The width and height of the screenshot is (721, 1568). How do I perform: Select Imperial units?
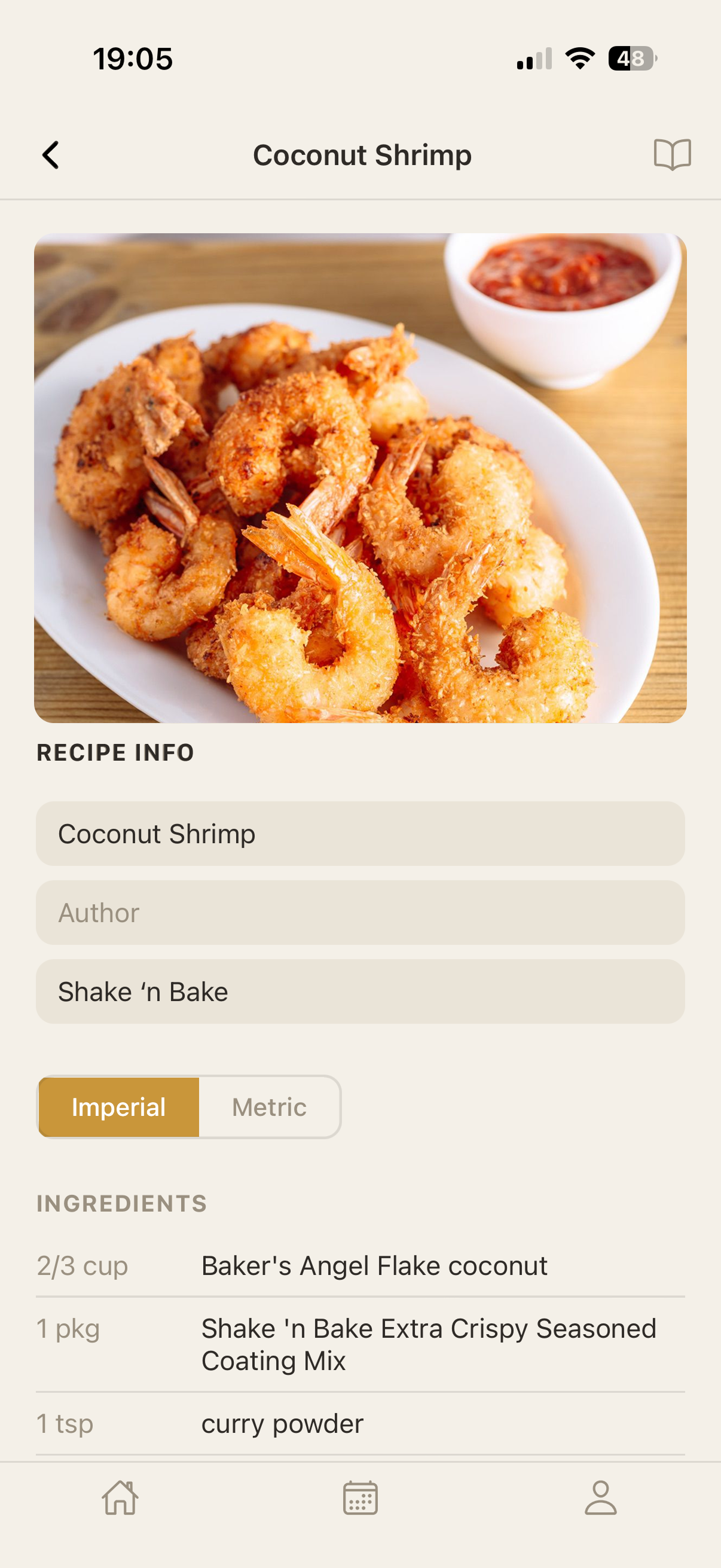[x=119, y=1106]
